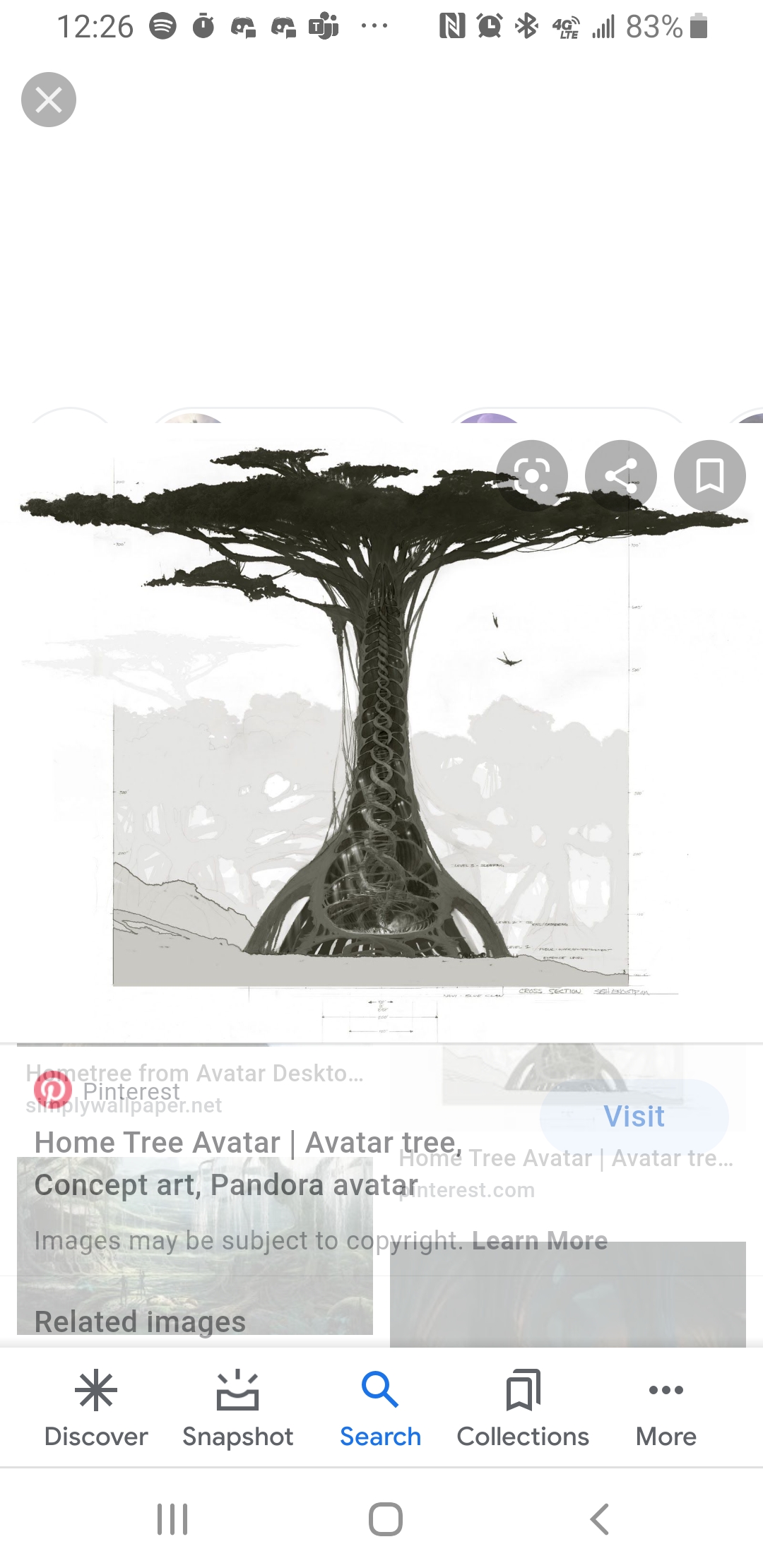This screenshot has width=763, height=1568.
Task: Open the Learn More copyright link
Action: (540, 1241)
